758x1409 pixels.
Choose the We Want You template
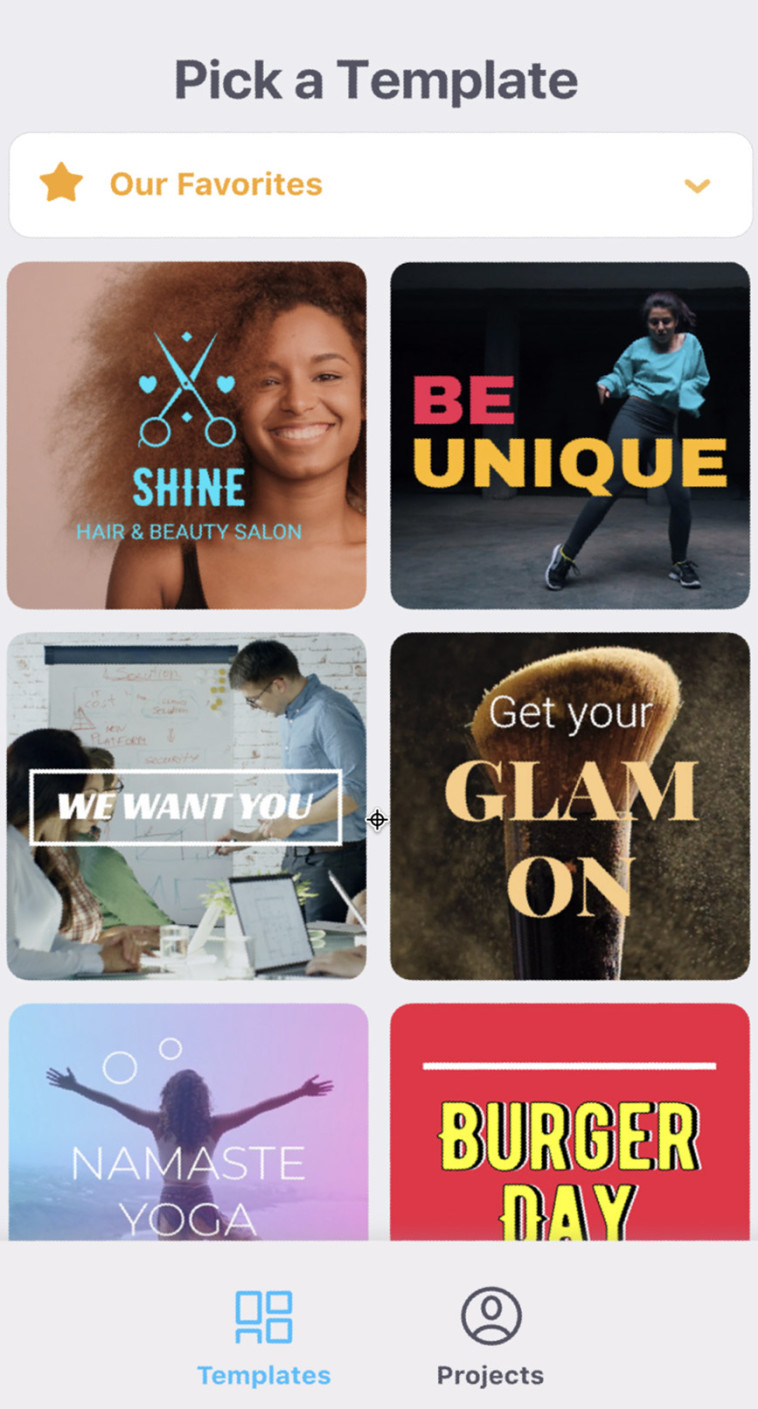click(x=187, y=806)
